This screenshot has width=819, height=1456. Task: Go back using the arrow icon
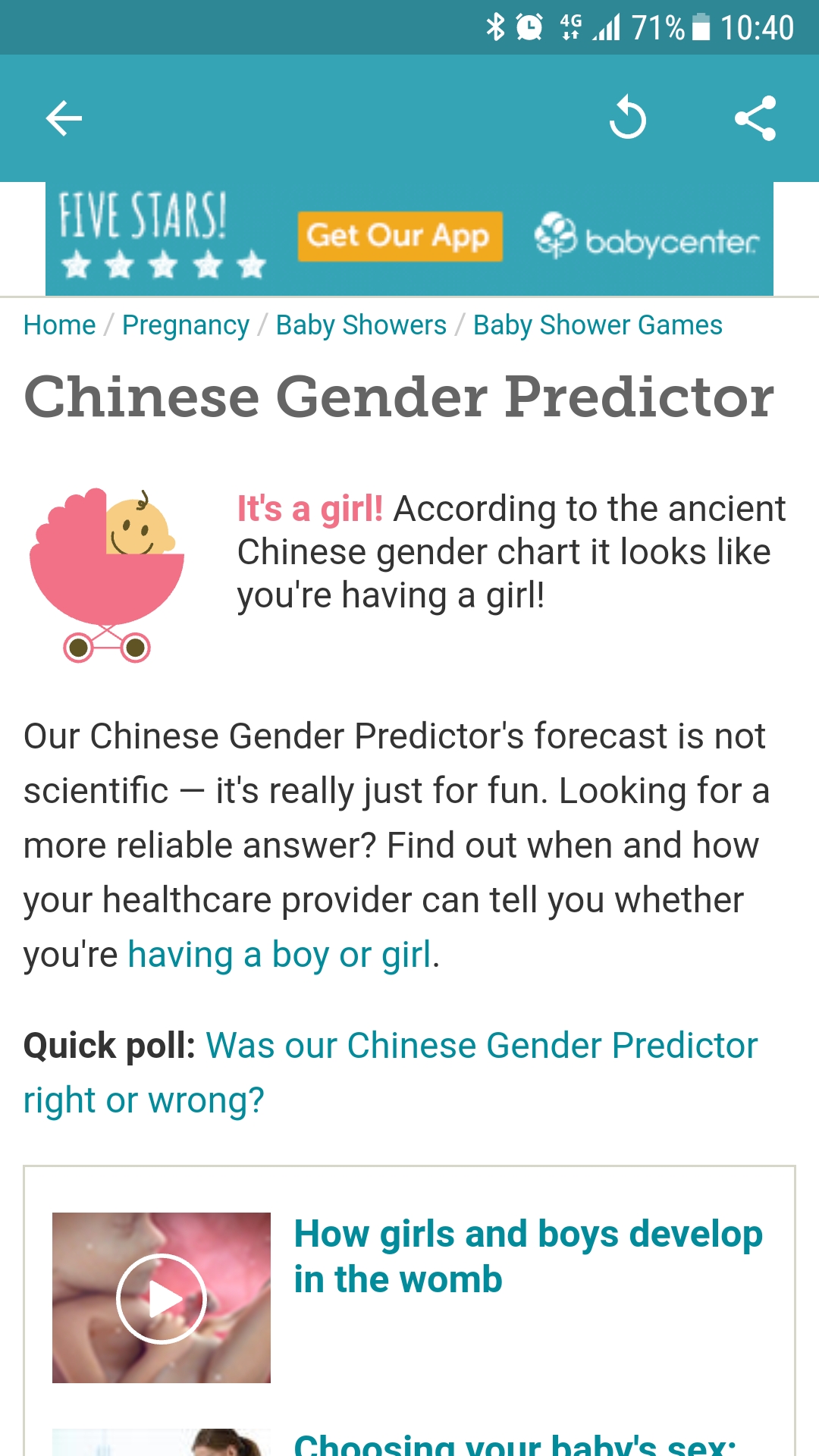point(64,118)
